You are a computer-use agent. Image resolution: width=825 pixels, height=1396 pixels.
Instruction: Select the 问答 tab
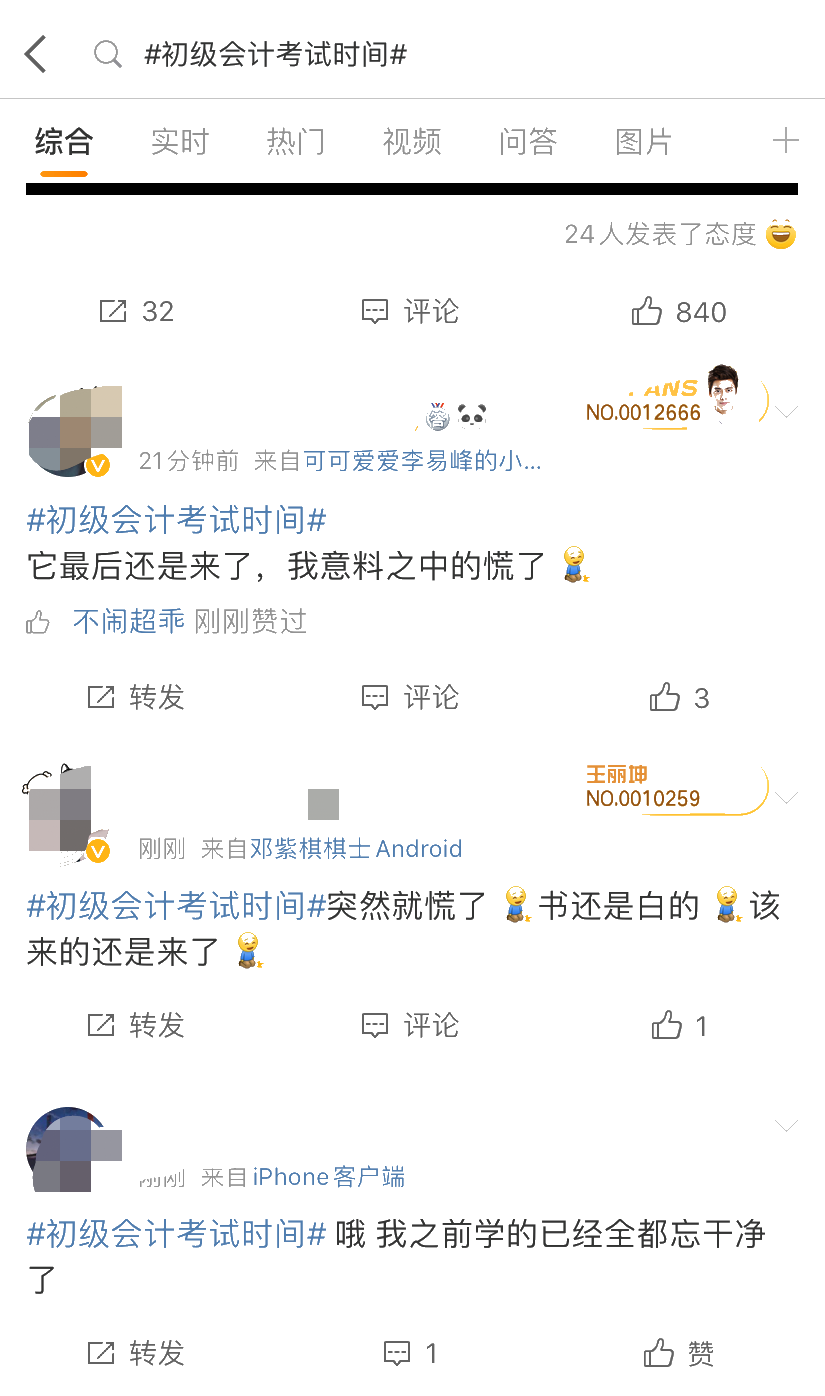click(x=528, y=142)
